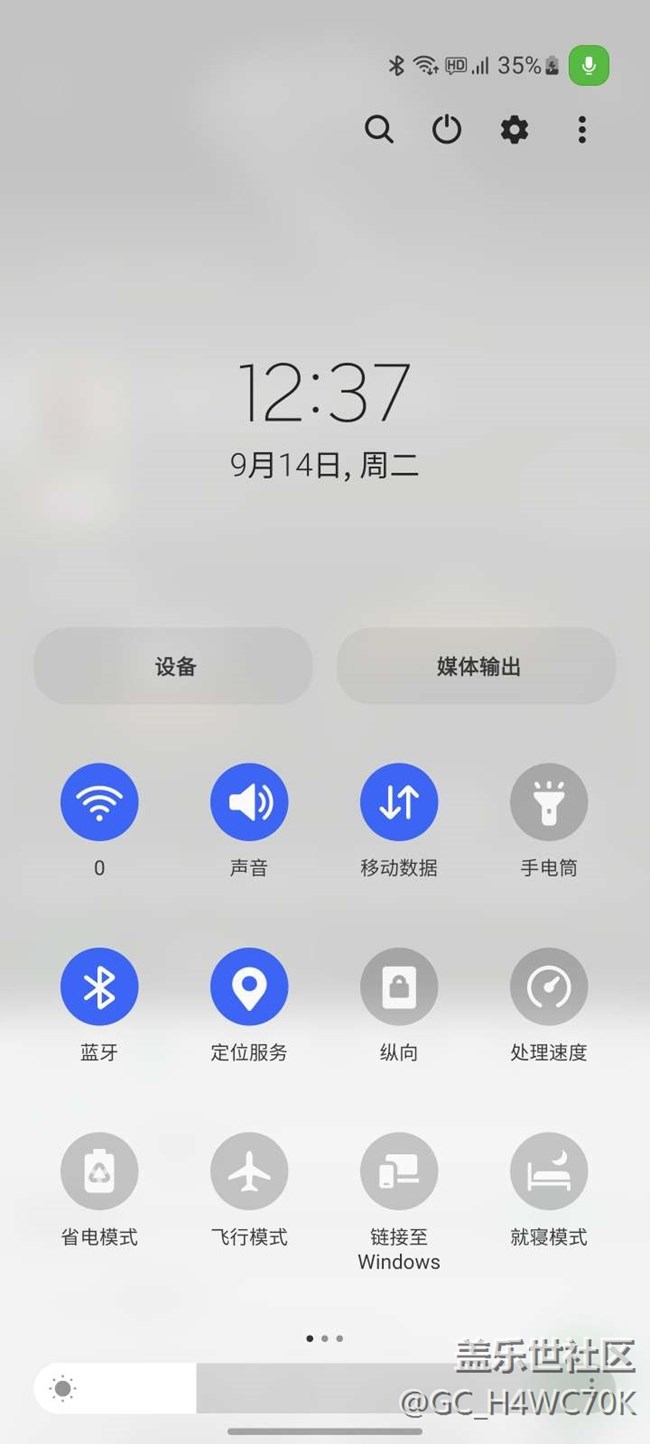Toggle the 纵向 (Portrait) rotation lock

click(x=399, y=987)
